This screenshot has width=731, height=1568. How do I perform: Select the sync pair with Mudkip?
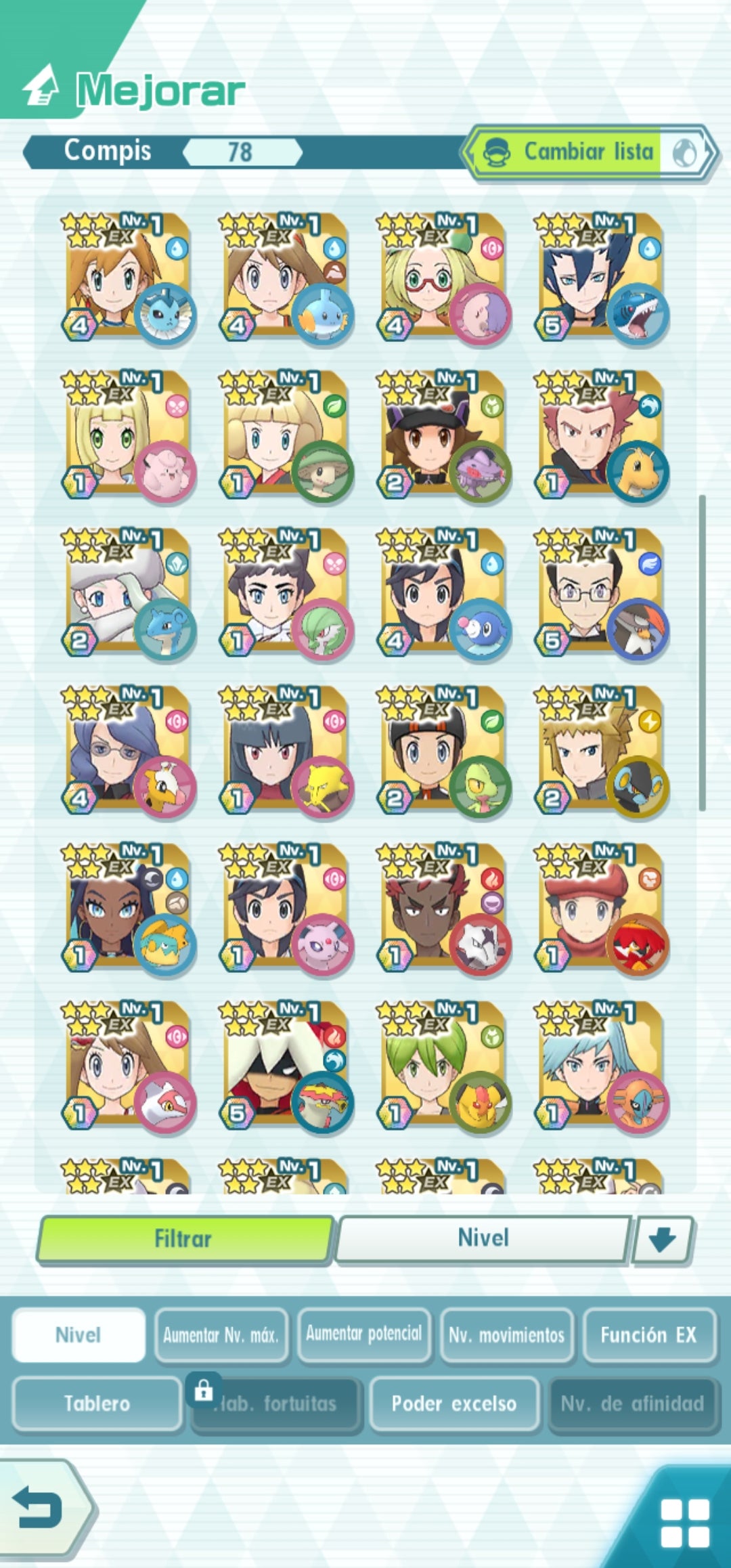pos(284,278)
